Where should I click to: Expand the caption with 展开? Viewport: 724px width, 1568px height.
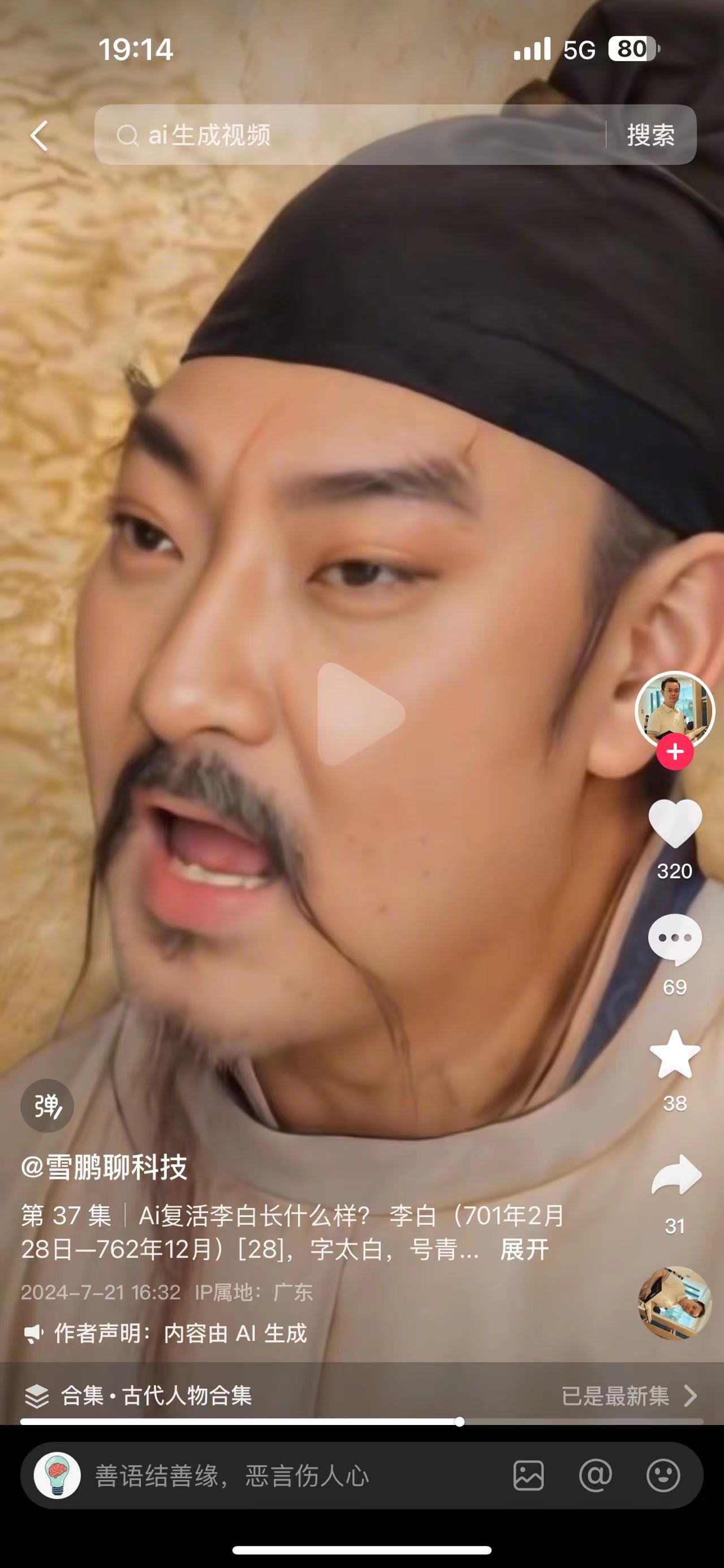point(524,1250)
